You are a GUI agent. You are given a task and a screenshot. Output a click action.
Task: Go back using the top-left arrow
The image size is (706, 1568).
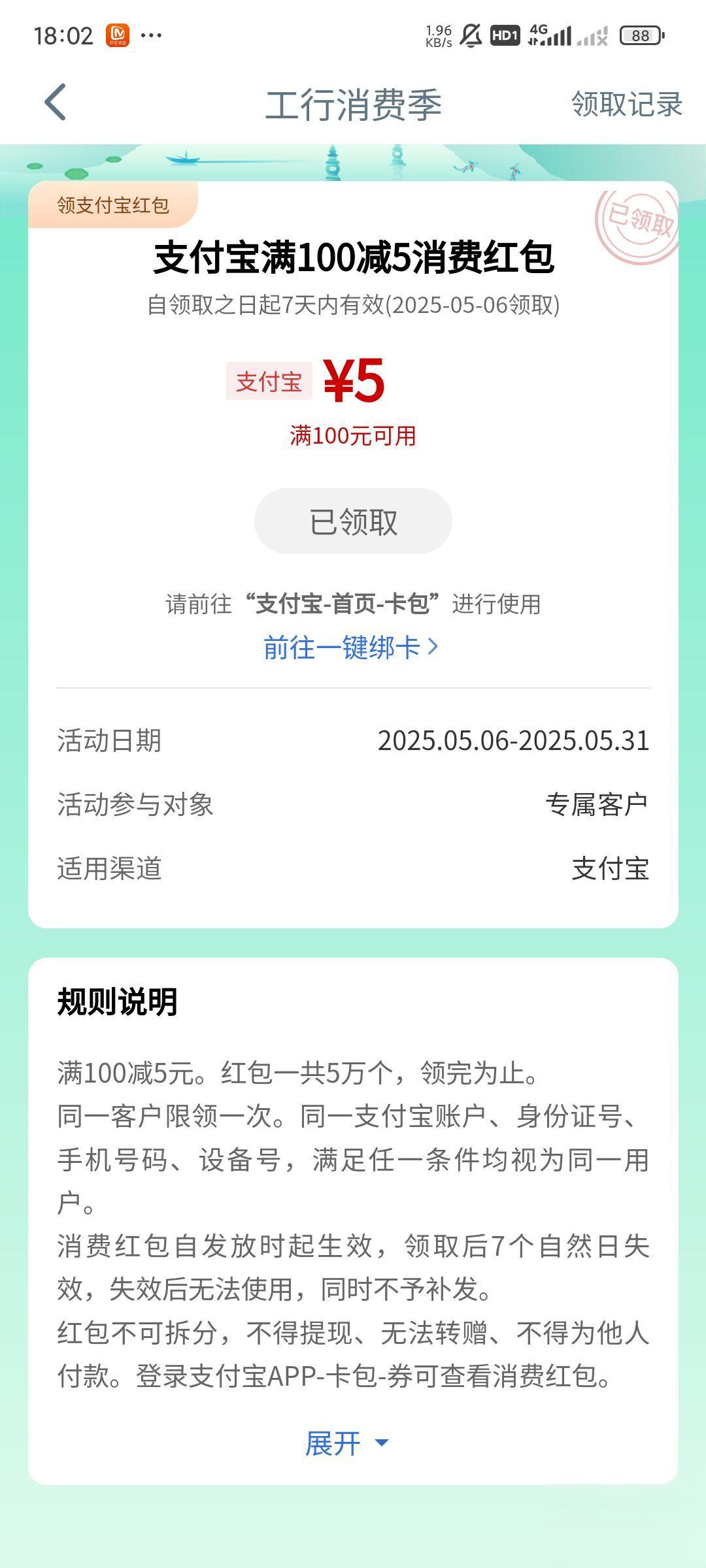[56, 103]
